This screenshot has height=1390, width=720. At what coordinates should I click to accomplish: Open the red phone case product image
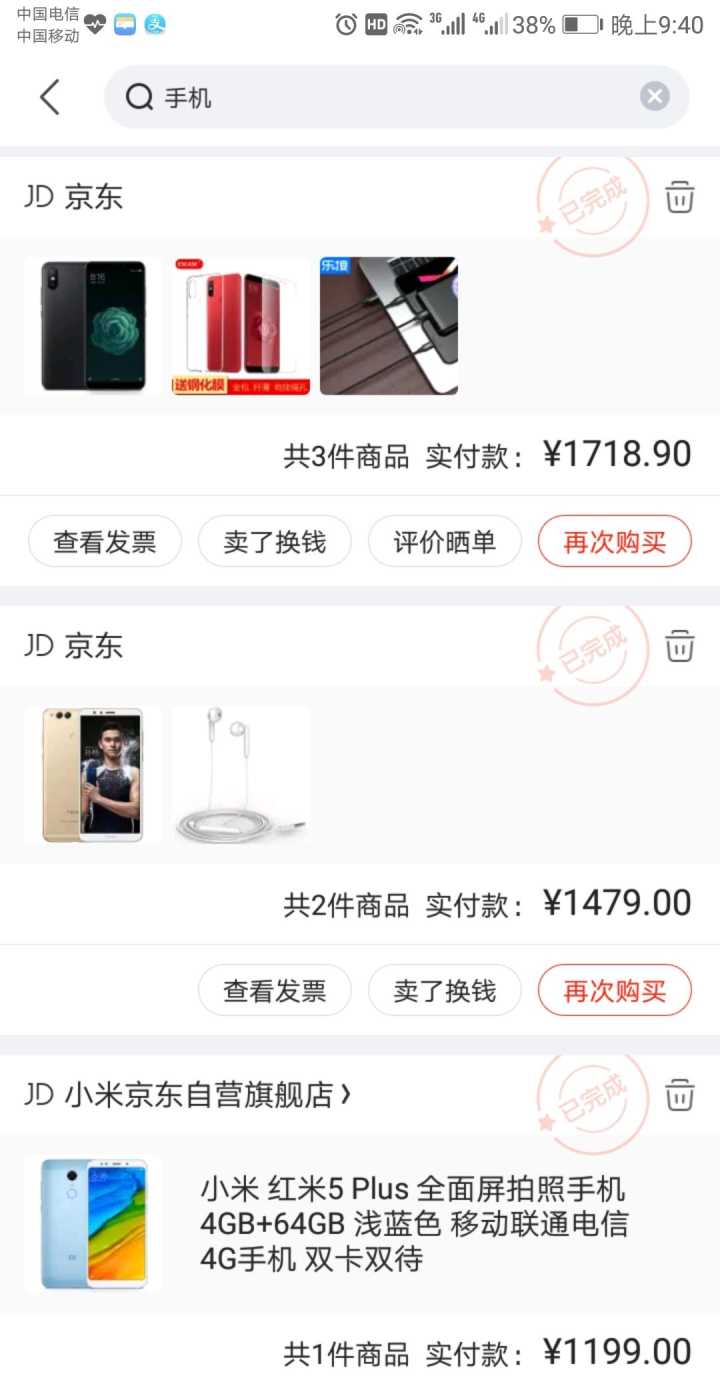pyautogui.click(x=241, y=326)
